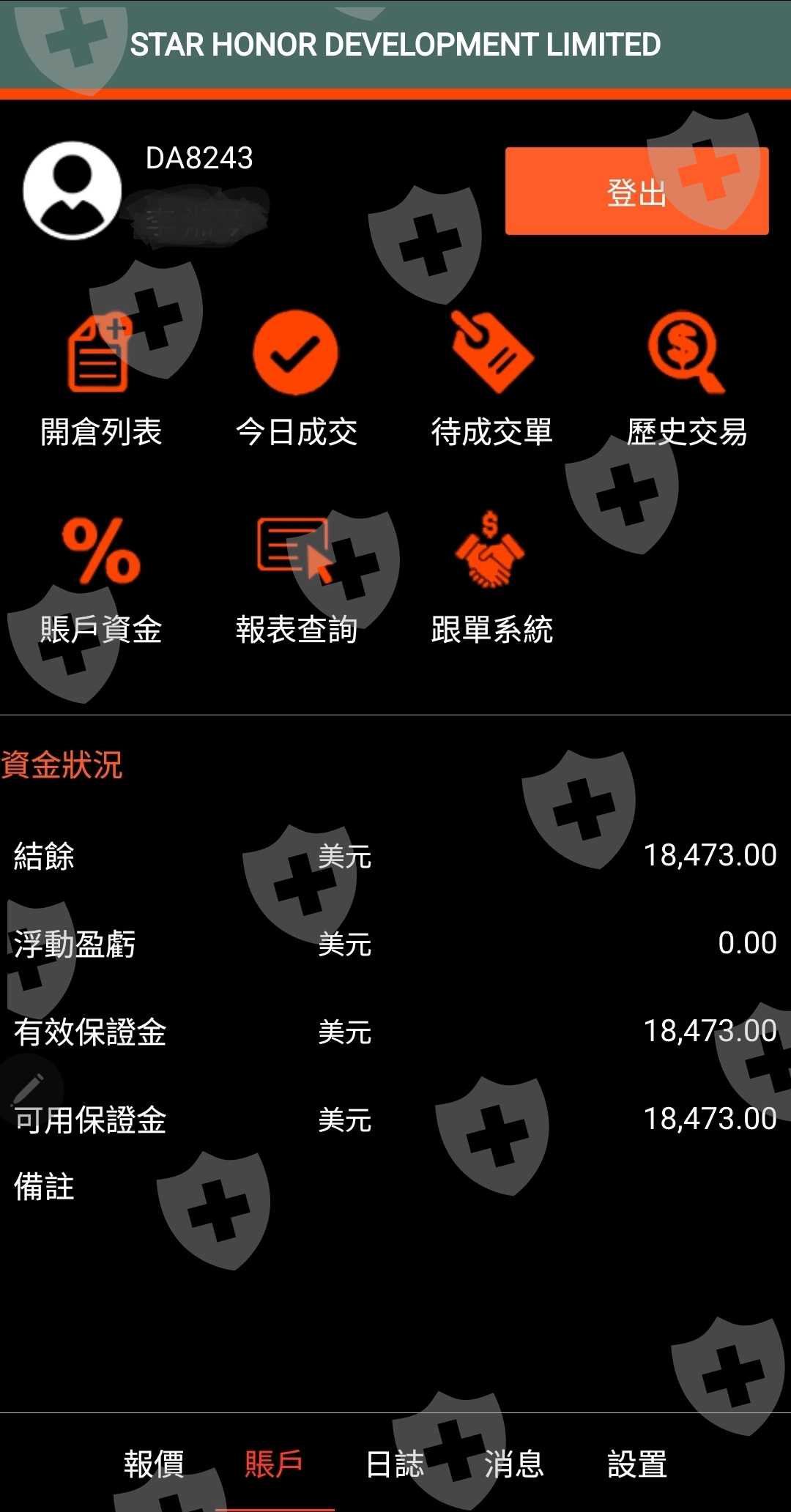Tap the 登出 logout button
The width and height of the screenshot is (791, 1512).
click(x=636, y=191)
